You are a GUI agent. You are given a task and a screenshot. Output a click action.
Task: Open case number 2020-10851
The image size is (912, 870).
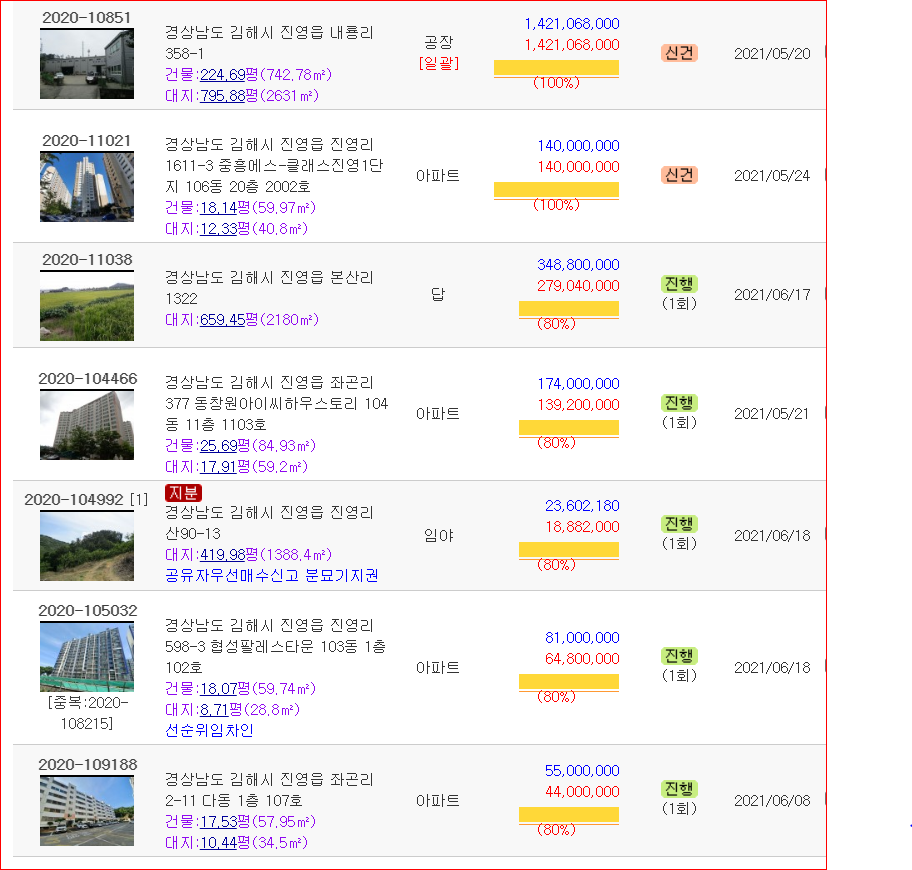[x=86, y=18]
